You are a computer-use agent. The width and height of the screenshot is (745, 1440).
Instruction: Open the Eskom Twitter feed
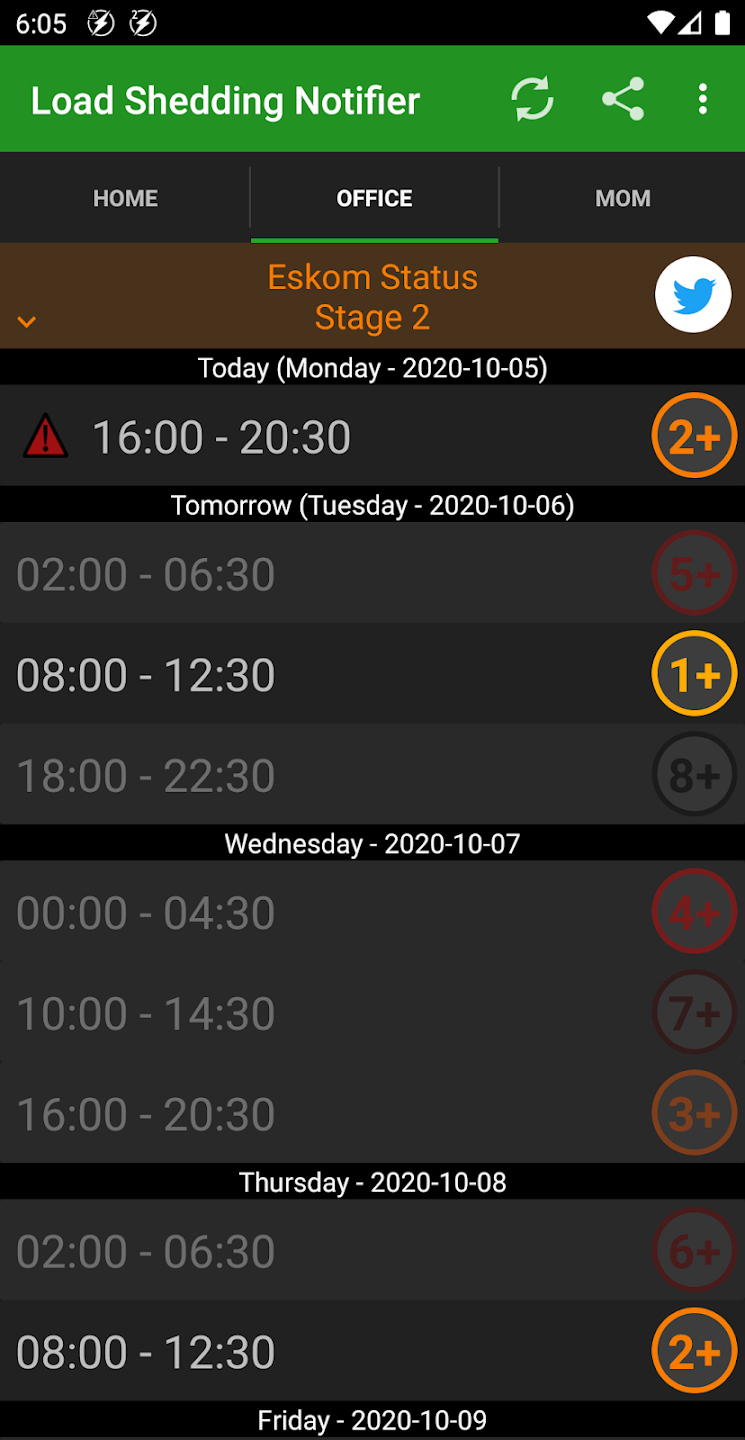tap(693, 295)
